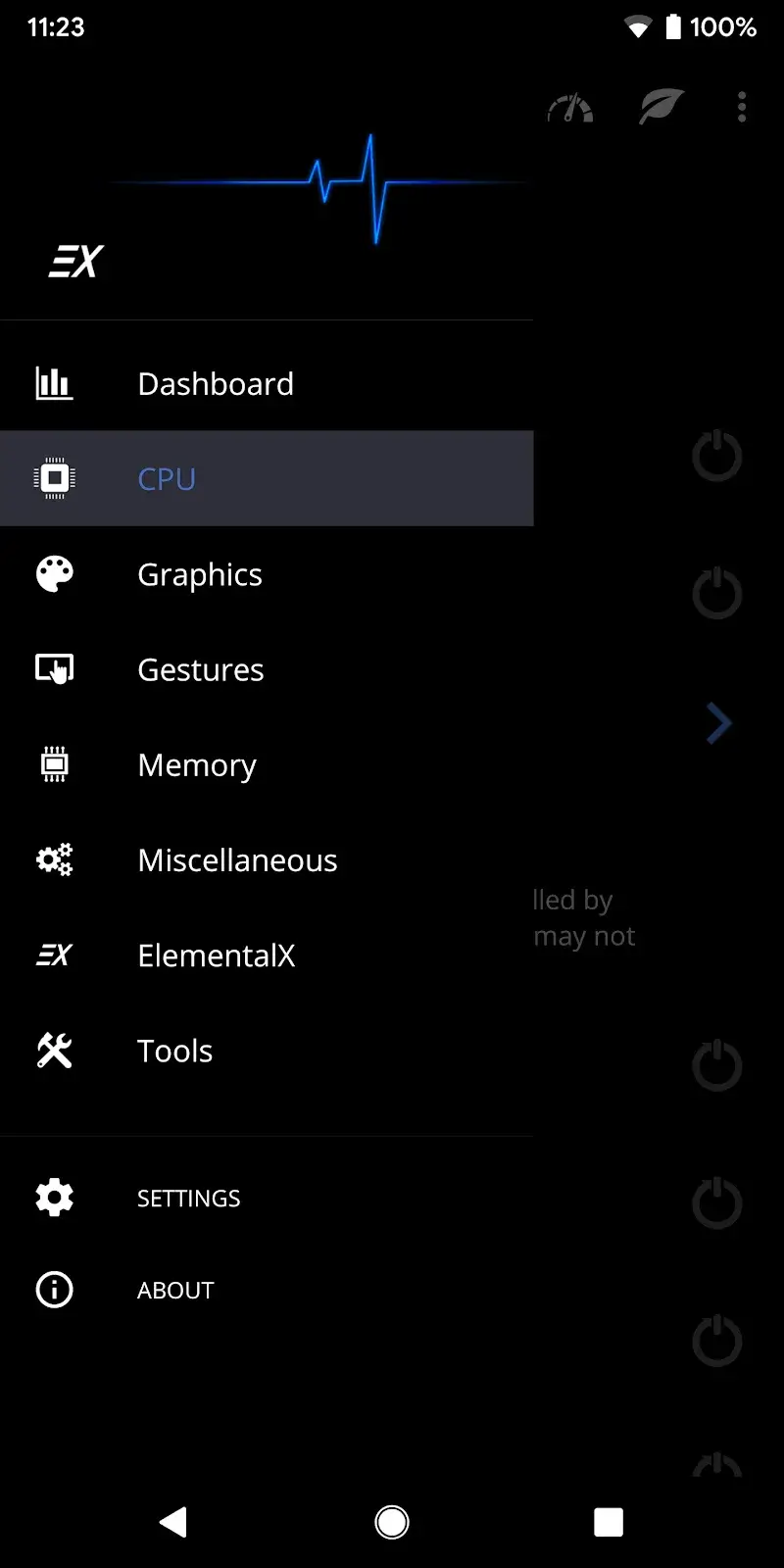Open ElementalX using the EX logo icon
This screenshot has height=1568, width=784.
pyautogui.click(x=54, y=955)
